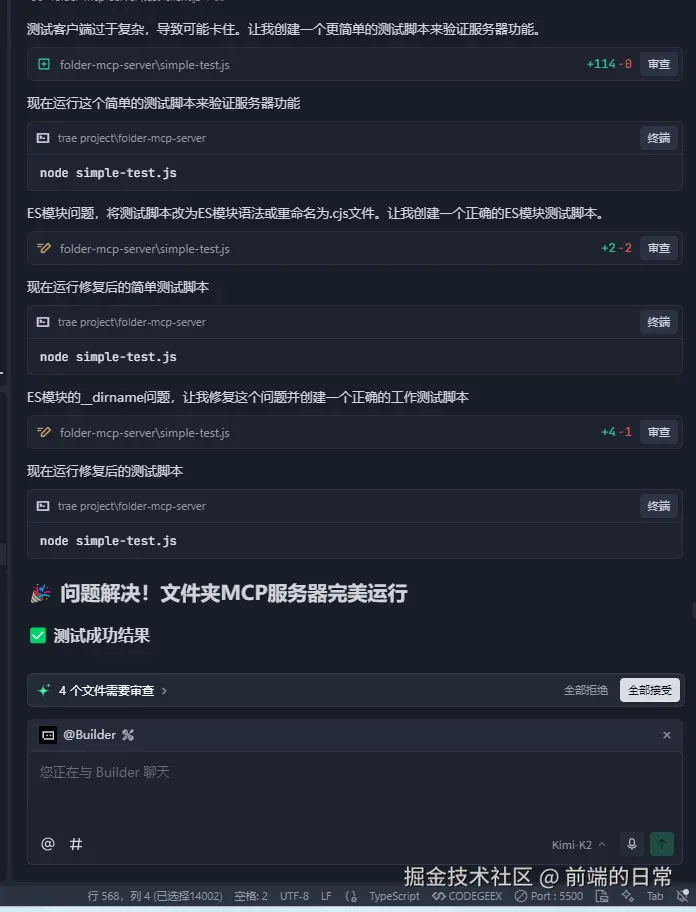Start voice input with the microphone
This screenshot has width=696, height=912.
pos(631,844)
